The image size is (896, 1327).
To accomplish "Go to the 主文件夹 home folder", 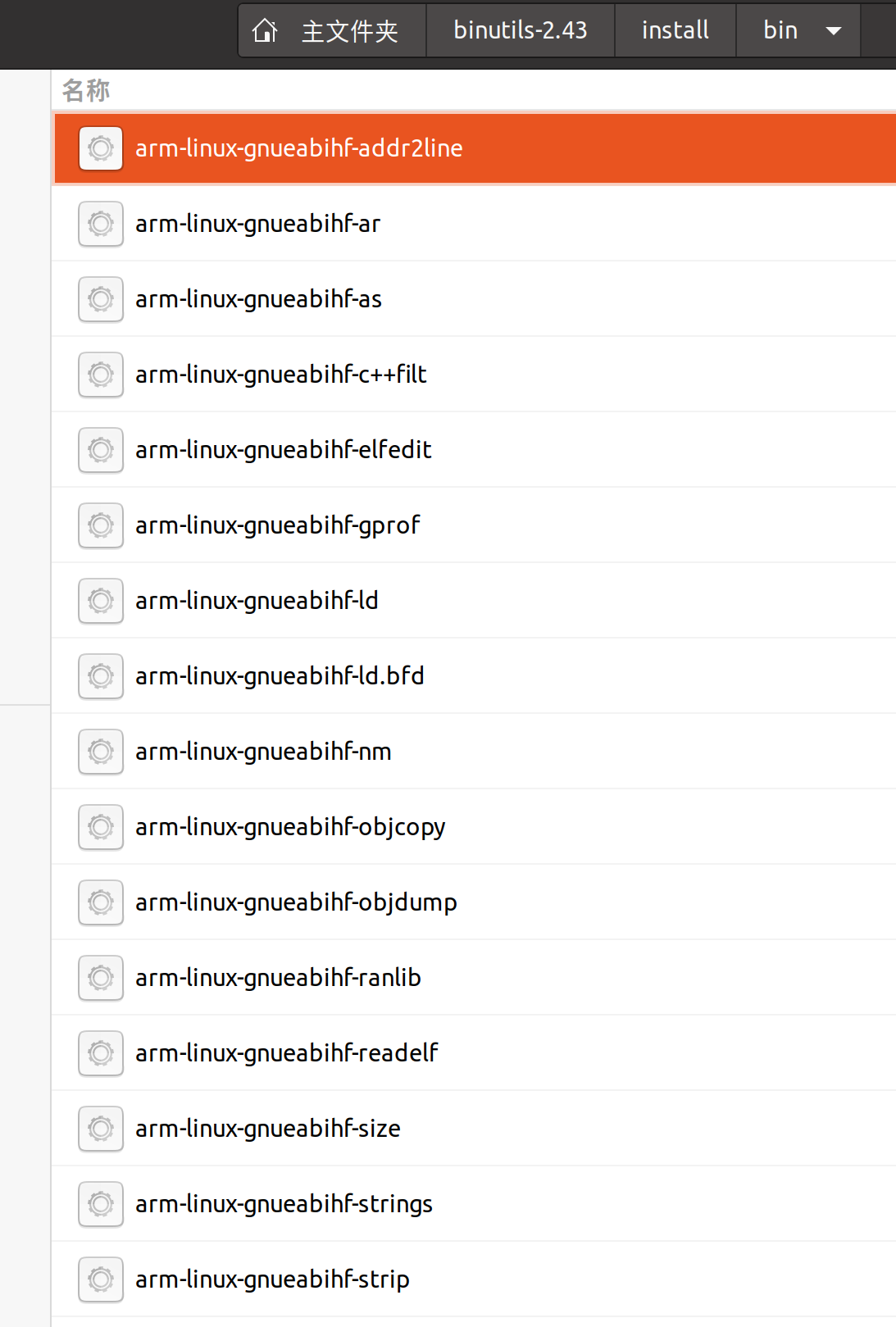I will click(x=332, y=31).
